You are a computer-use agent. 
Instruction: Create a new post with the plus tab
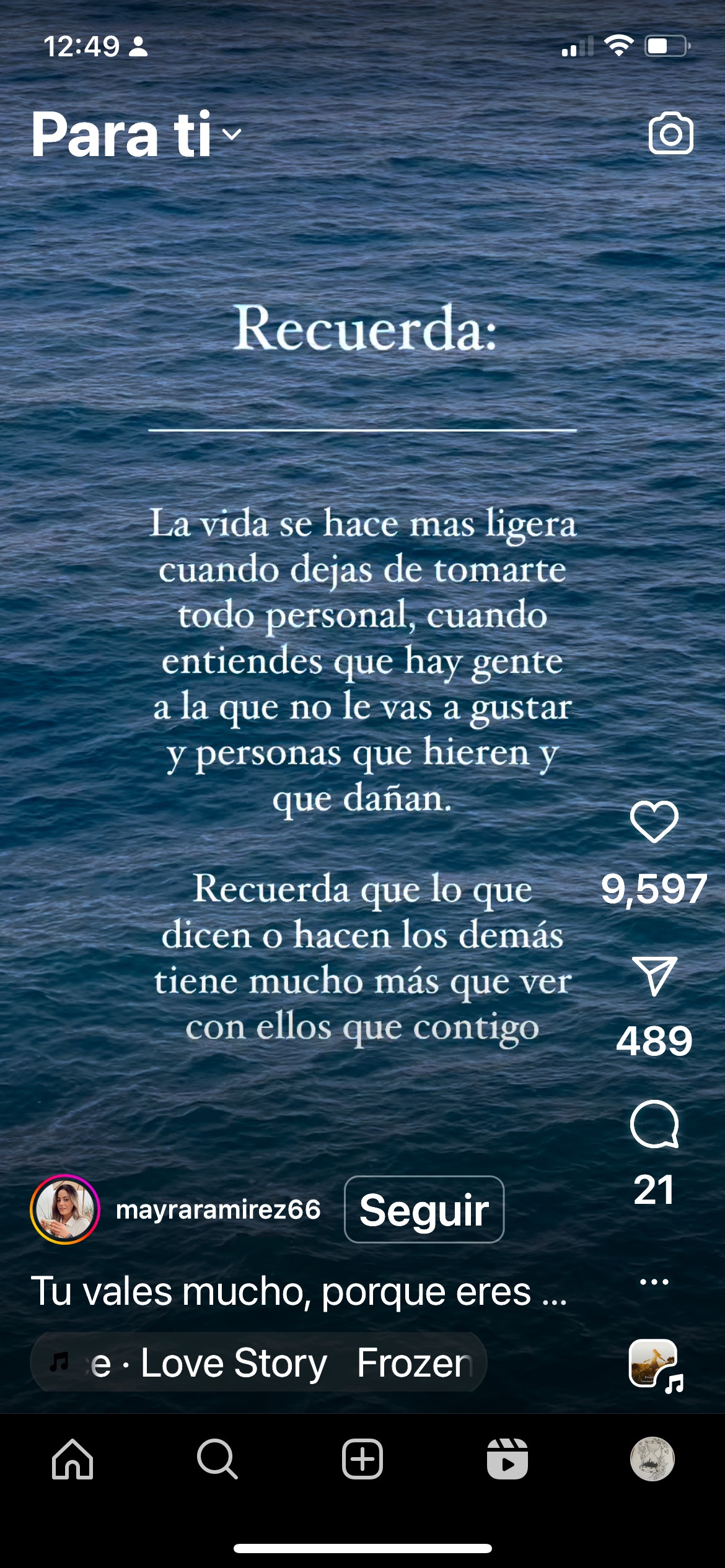click(x=362, y=1459)
